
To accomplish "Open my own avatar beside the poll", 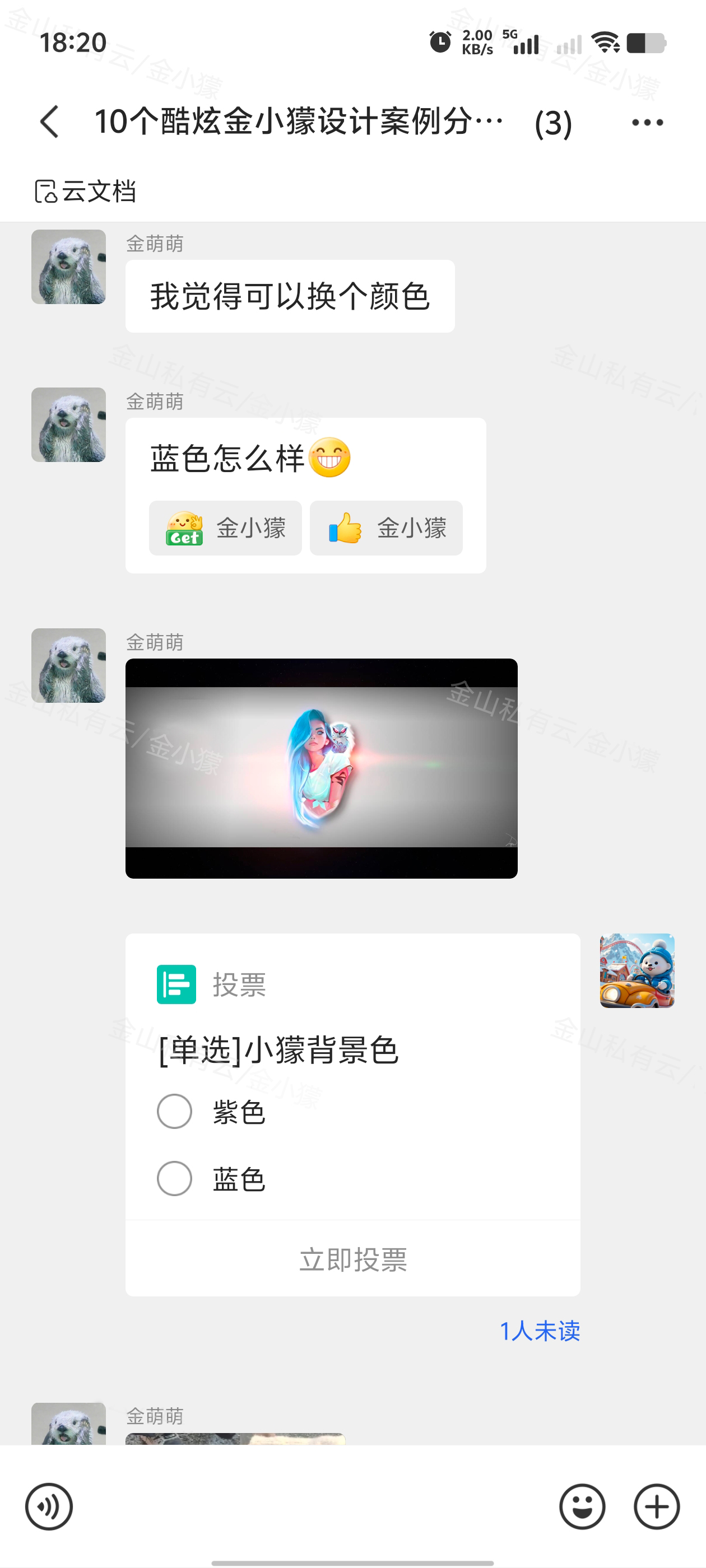I will [x=637, y=970].
